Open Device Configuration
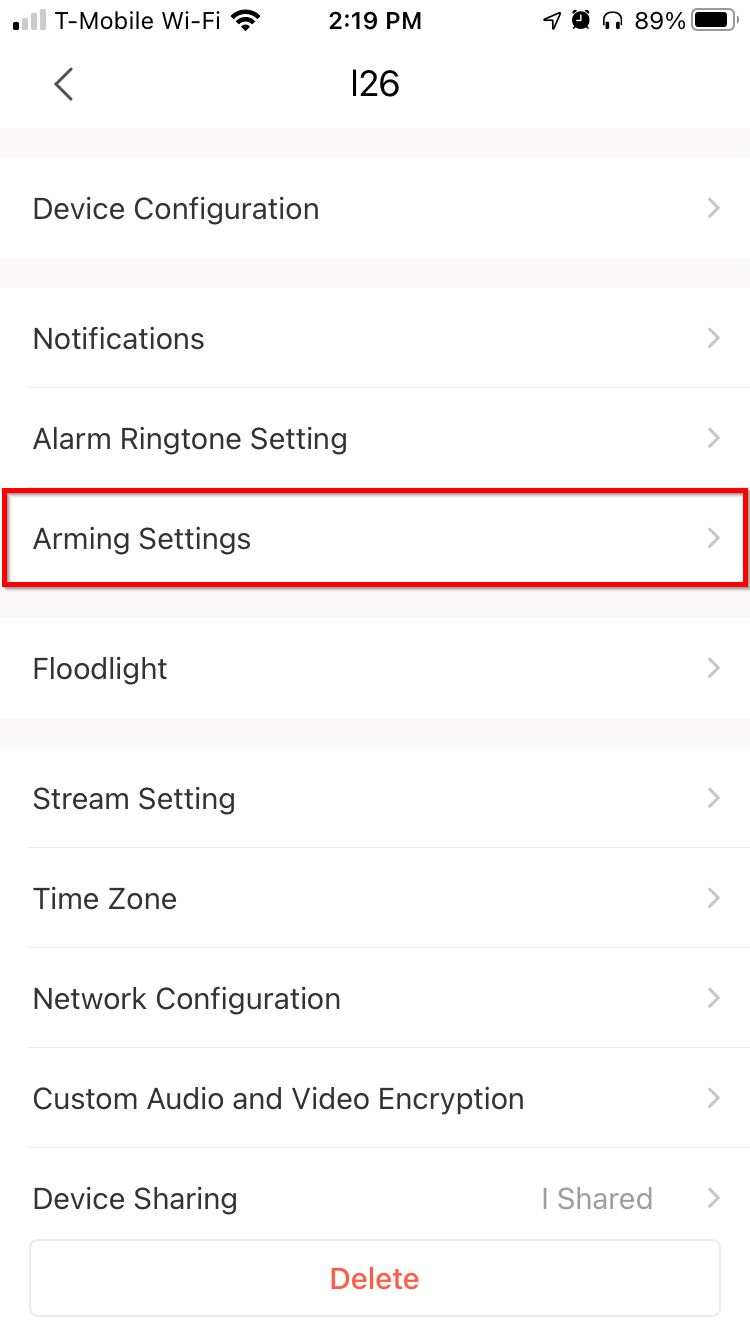The image size is (750, 1334). (x=375, y=209)
